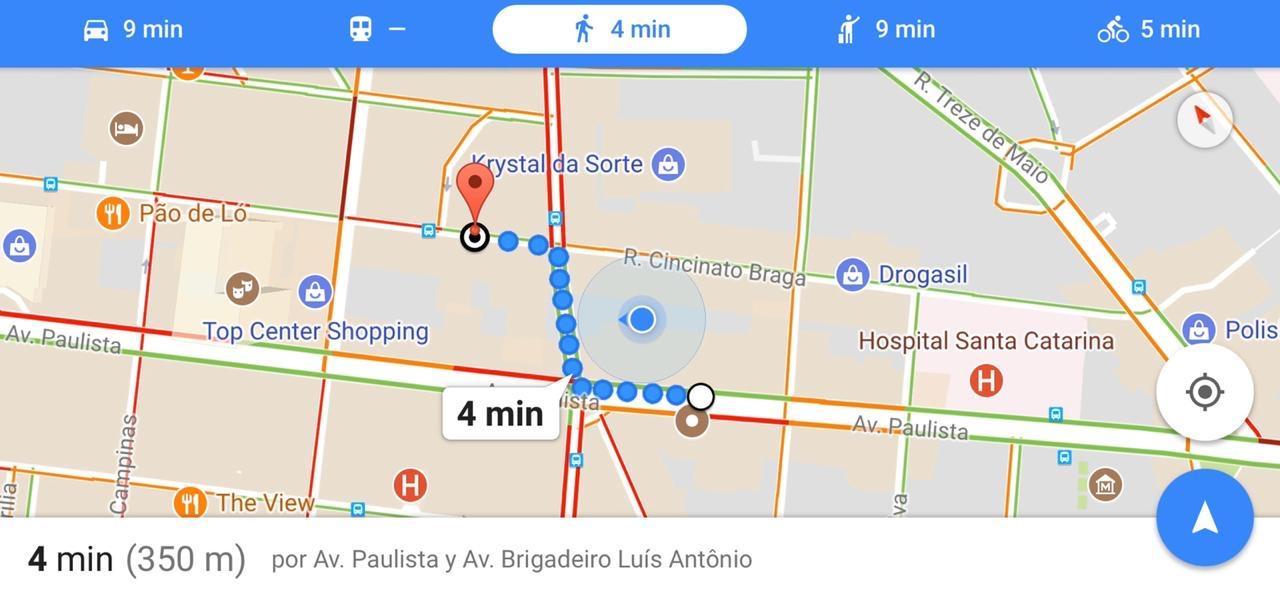Open the Drogasil place marker
The image size is (1280, 600).
[x=853, y=274]
